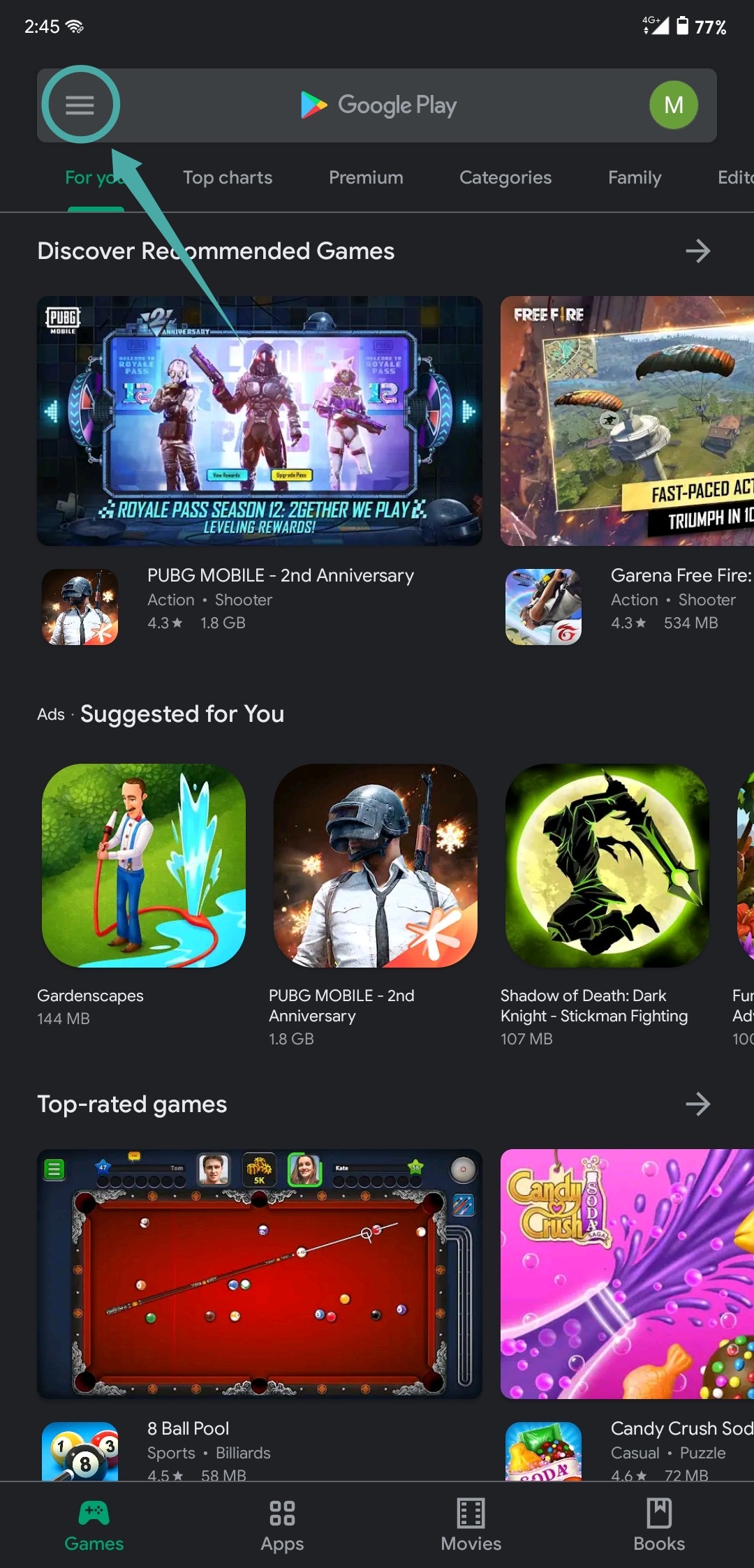754x1568 pixels.
Task: See more Top-rated games via arrow
Action: coord(697,1104)
